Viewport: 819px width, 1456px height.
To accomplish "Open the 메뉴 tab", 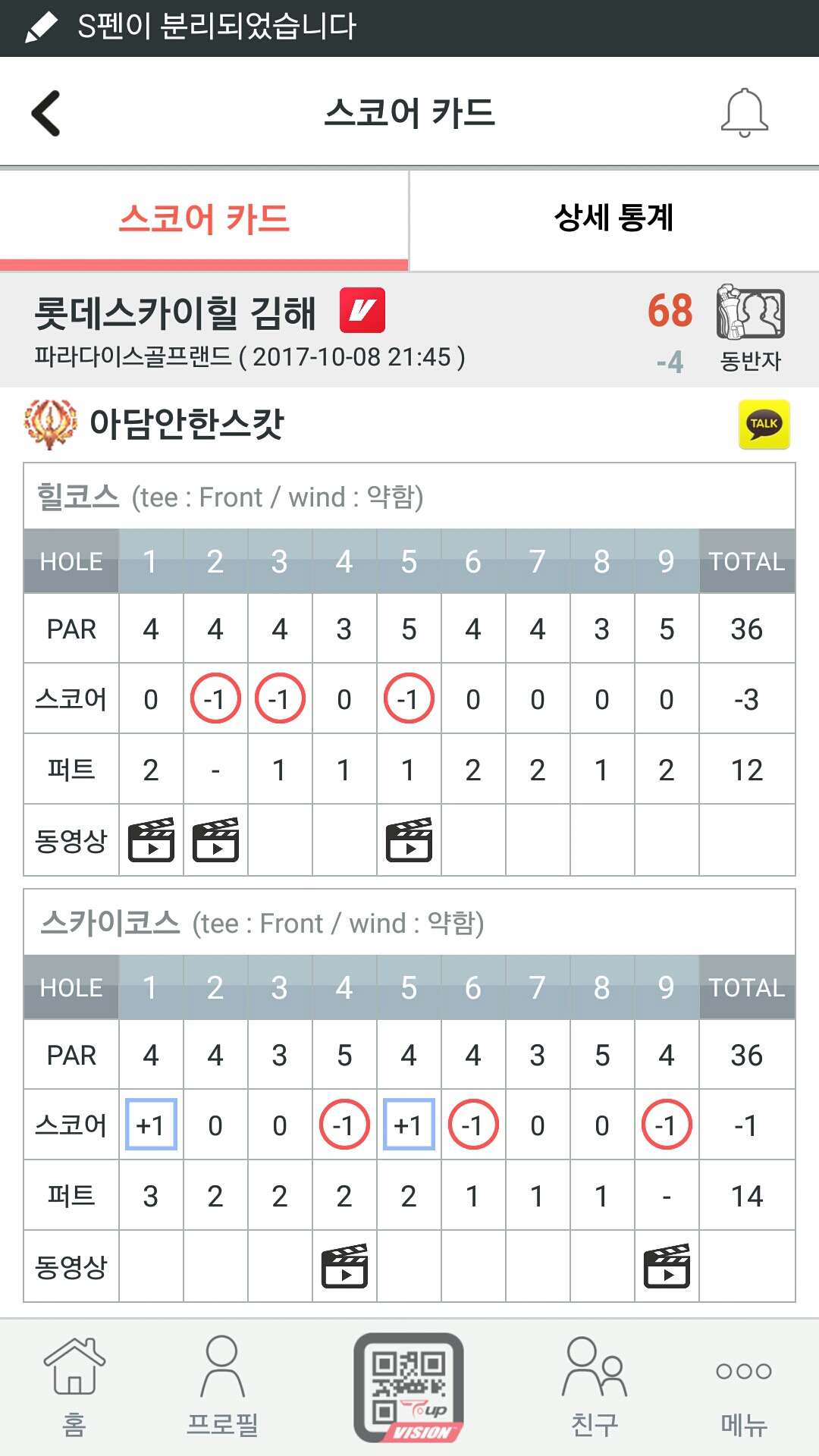I will [744, 1395].
